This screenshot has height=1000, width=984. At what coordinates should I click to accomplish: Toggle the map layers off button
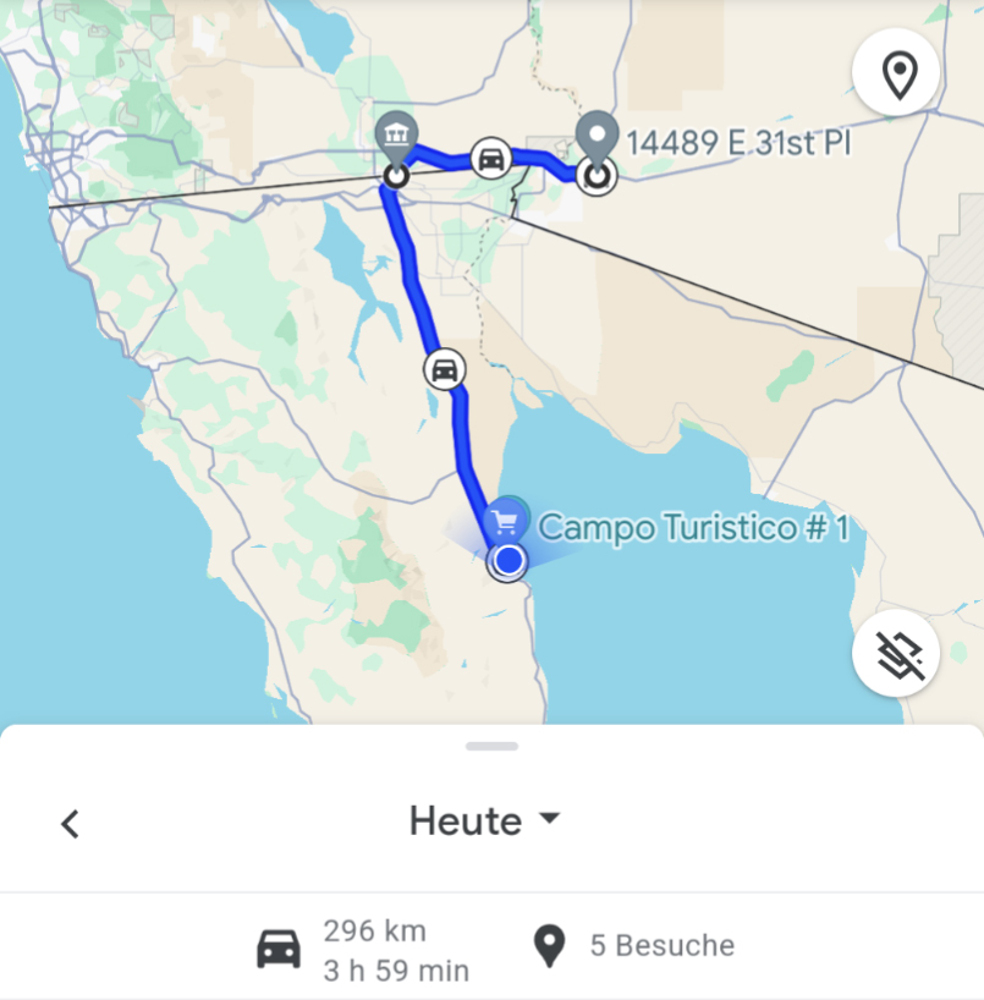[895, 653]
